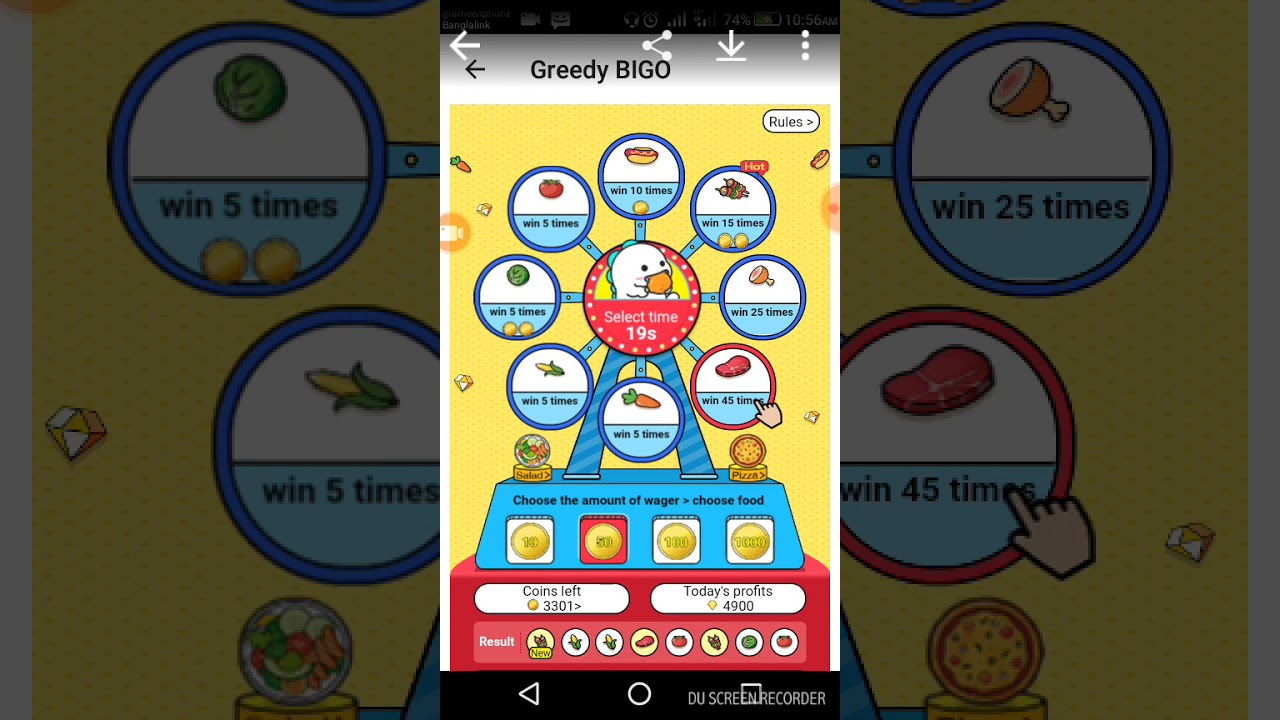This screenshot has height=720, width=1280.
Task: Bet on the steak, win 45 times
Action: (733, 385)
